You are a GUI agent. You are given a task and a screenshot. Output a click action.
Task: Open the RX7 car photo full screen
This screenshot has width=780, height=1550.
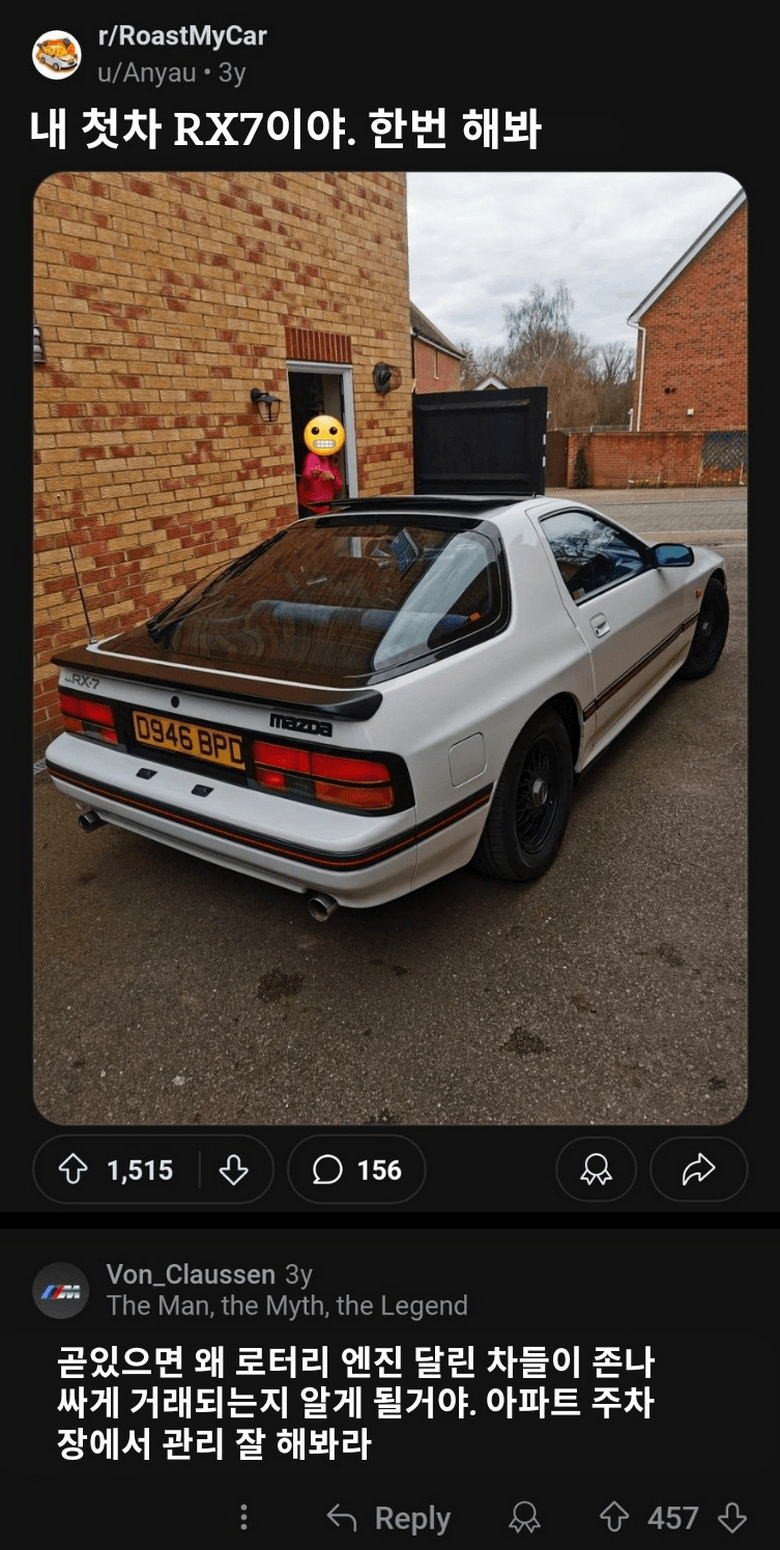[x=390, y=648]
